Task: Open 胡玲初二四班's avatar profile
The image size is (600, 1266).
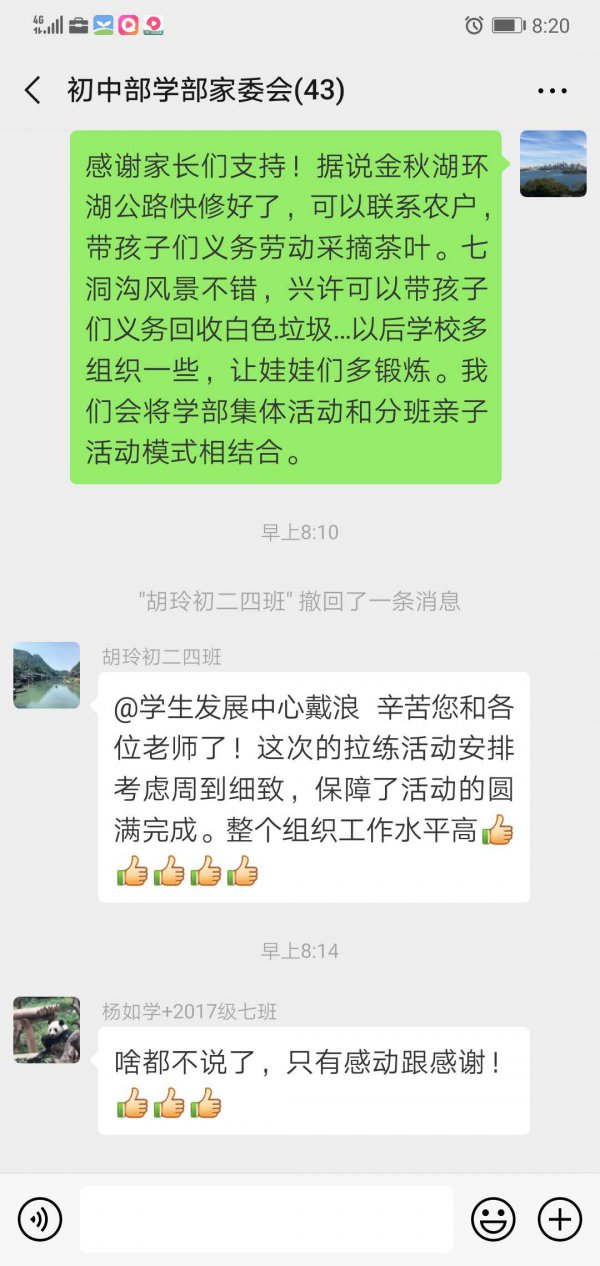Action: pyautogui.click(x=46, y=676)
